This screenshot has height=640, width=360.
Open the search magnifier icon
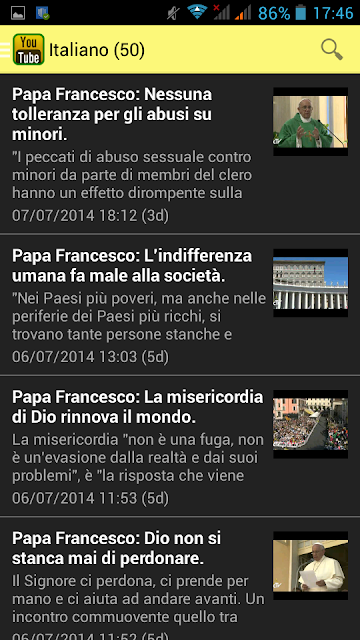coord(331,49)
